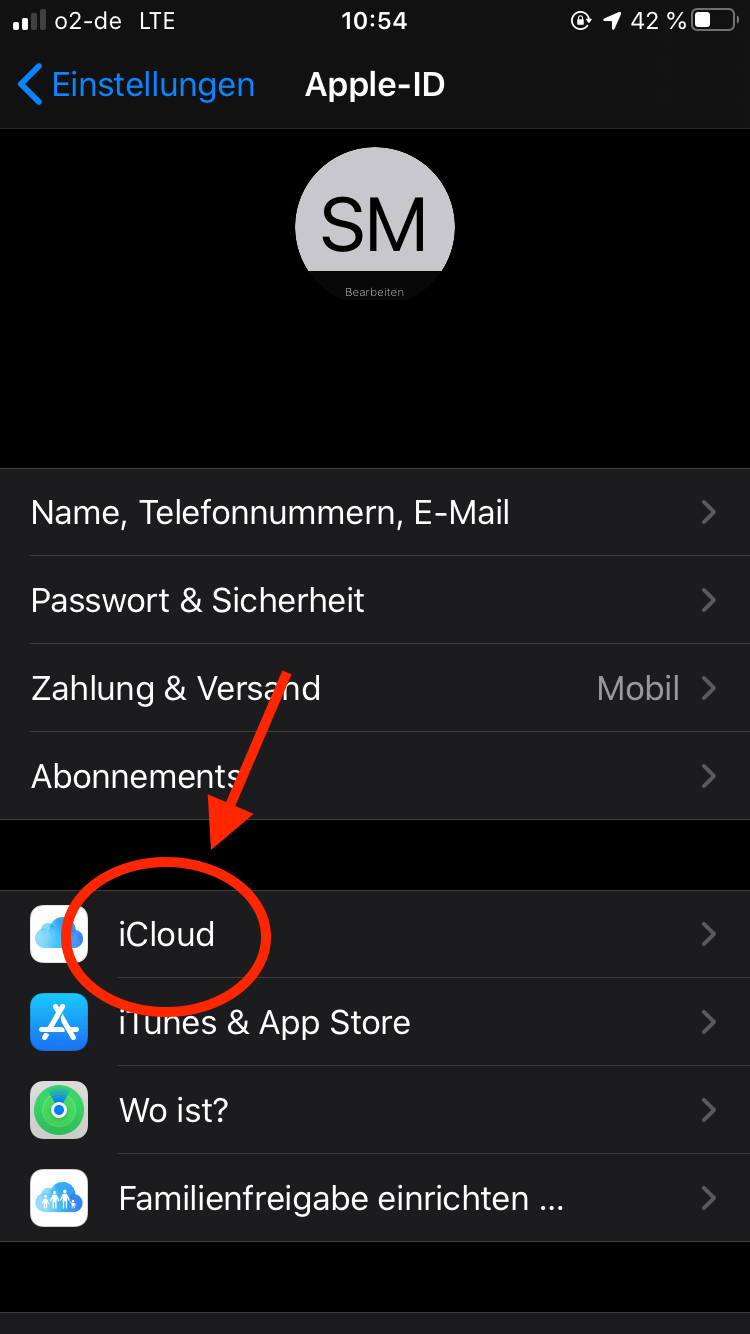The width and height of the screenshot is (750, 1334).
Task: Open the Wo ist? row
Action: click(x=374, y=1110)
